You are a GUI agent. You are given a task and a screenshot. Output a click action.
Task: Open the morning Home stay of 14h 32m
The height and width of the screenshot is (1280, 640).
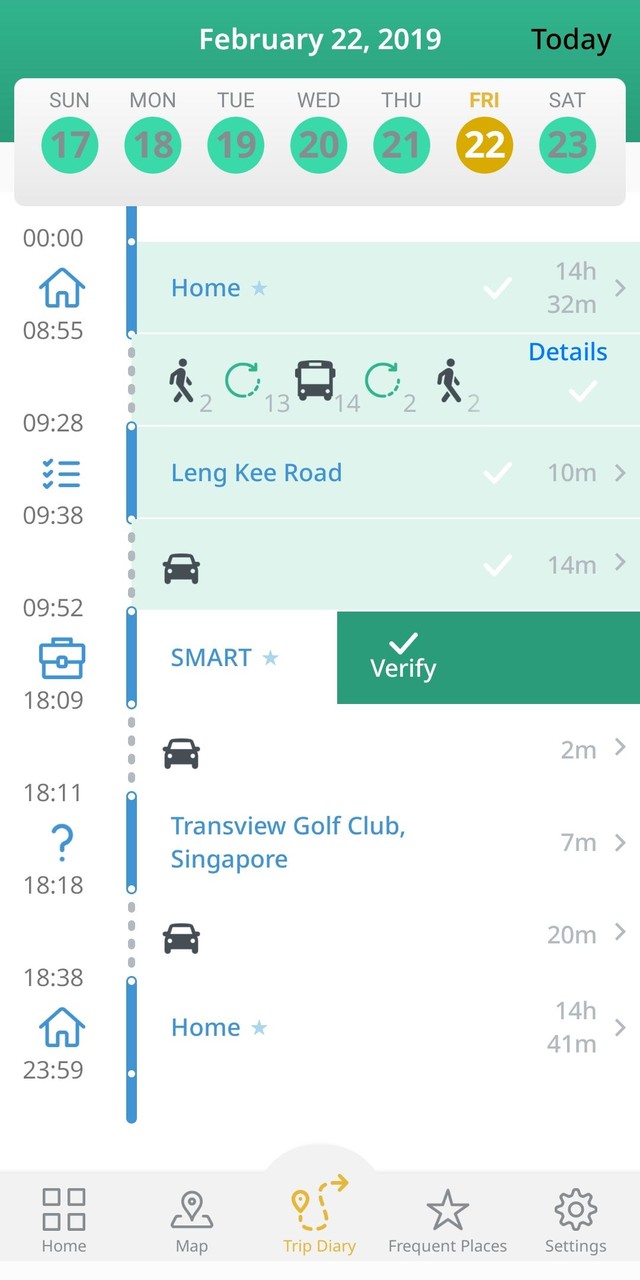[385, 288]
